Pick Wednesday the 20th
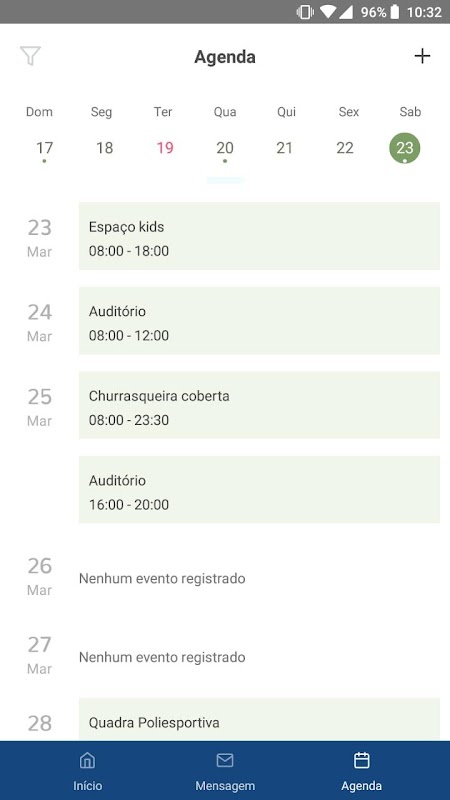Viewport: 450px width, 800px height. click(x=224, y=148)
